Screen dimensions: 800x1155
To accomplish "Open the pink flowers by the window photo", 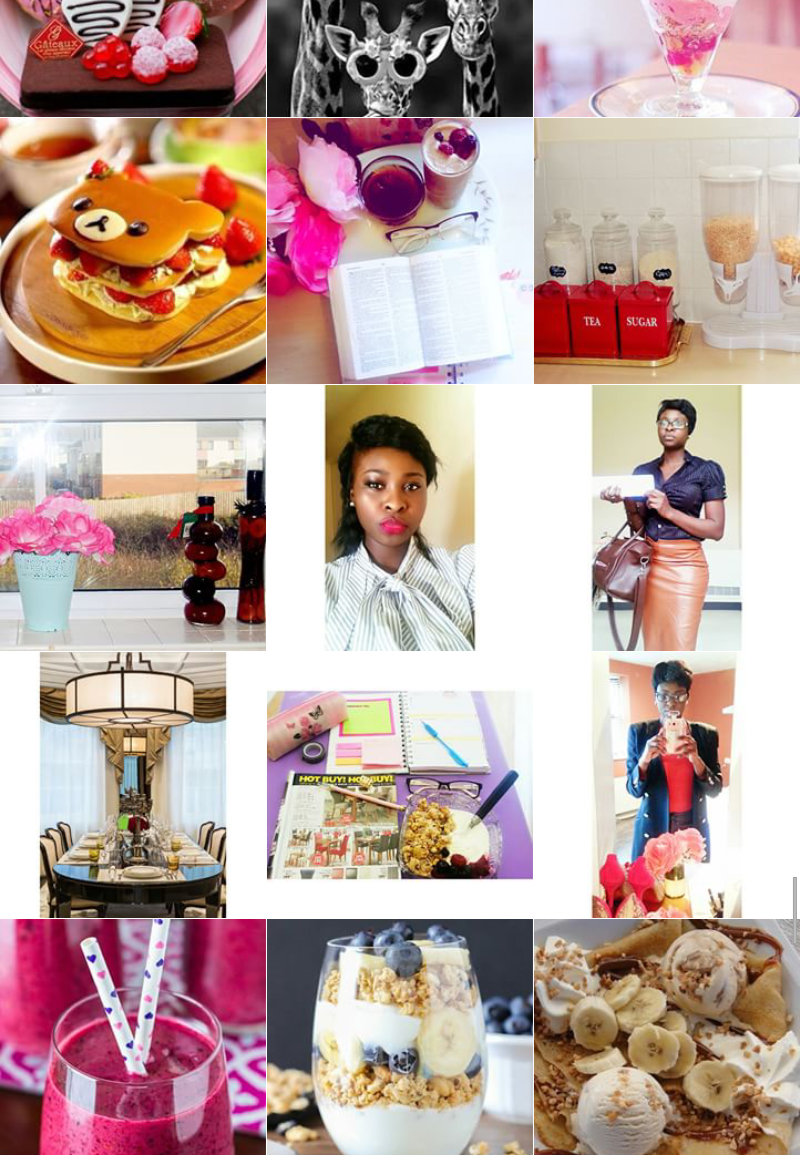I will (x=133, y=517).
